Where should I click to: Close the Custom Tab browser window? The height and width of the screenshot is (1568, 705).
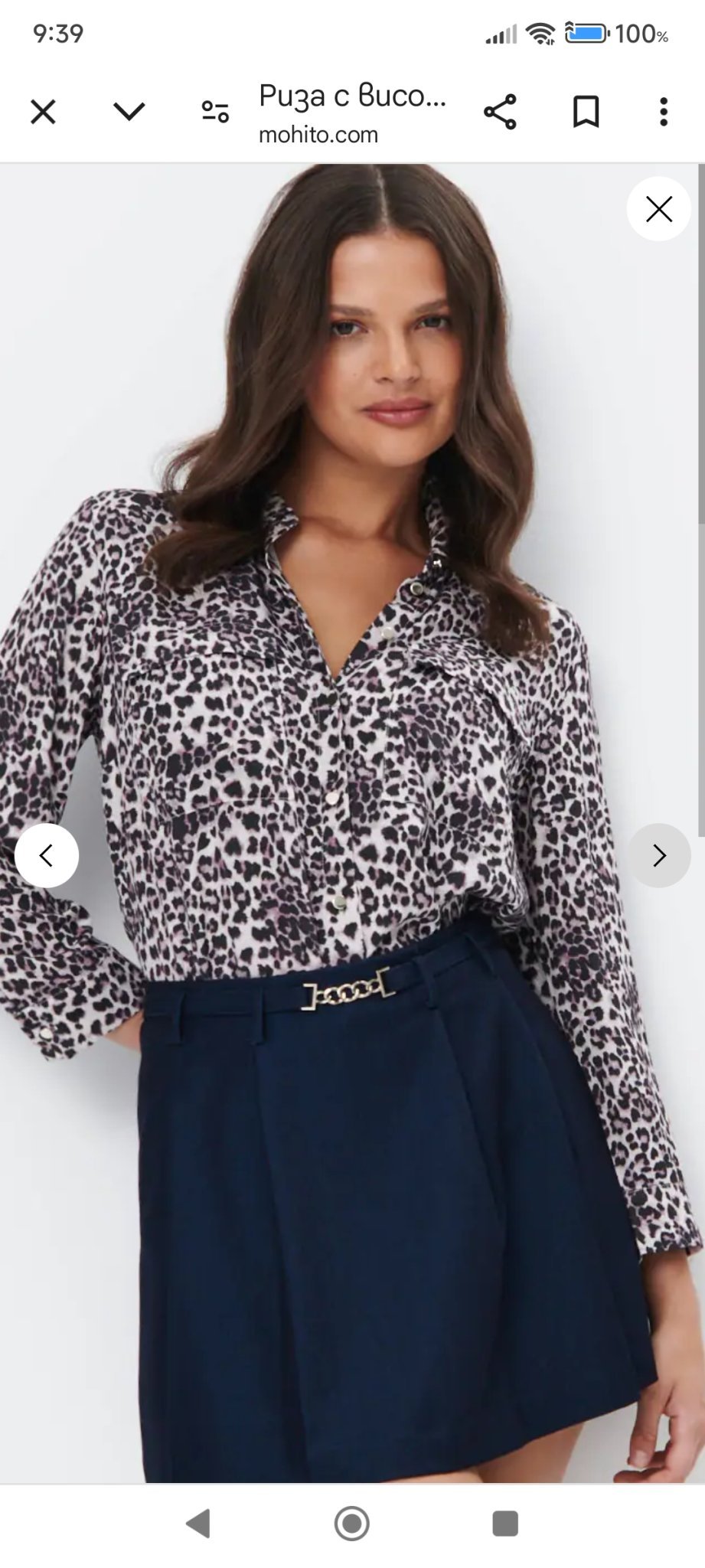43,113
